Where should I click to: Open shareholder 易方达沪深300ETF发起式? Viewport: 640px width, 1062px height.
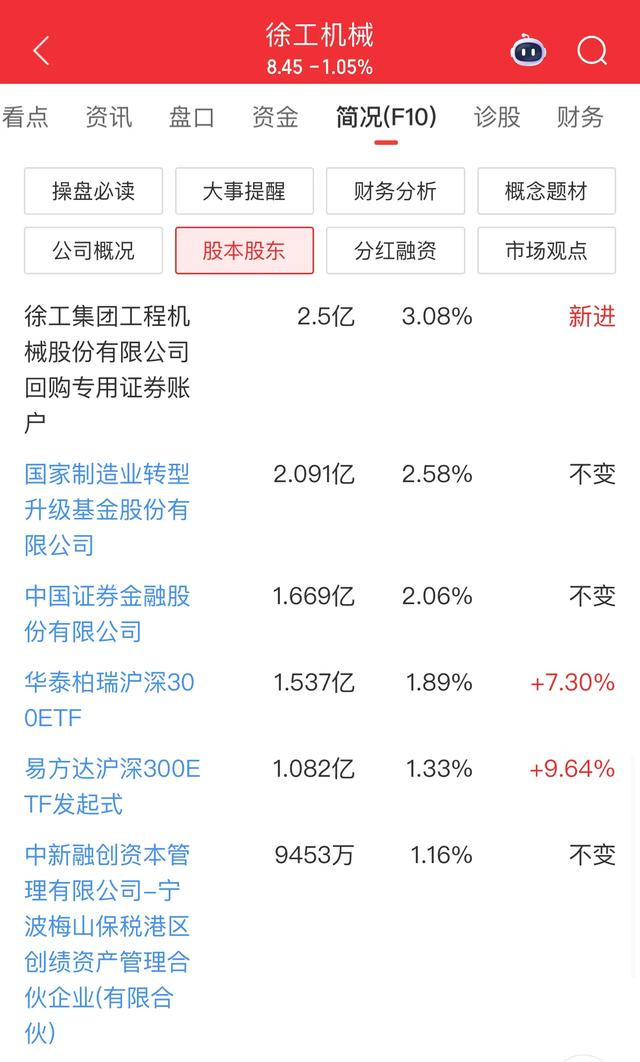(x=112, y=786)
